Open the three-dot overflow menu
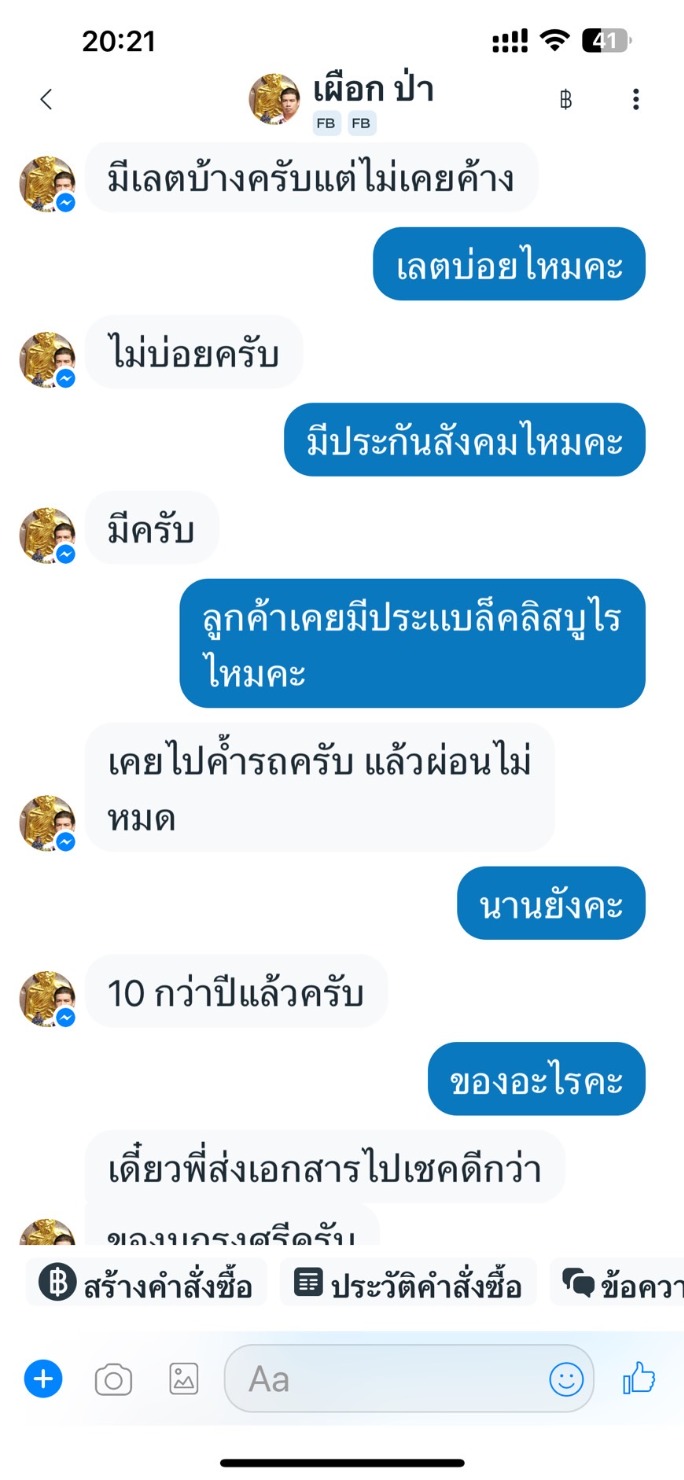 (636, 99)
